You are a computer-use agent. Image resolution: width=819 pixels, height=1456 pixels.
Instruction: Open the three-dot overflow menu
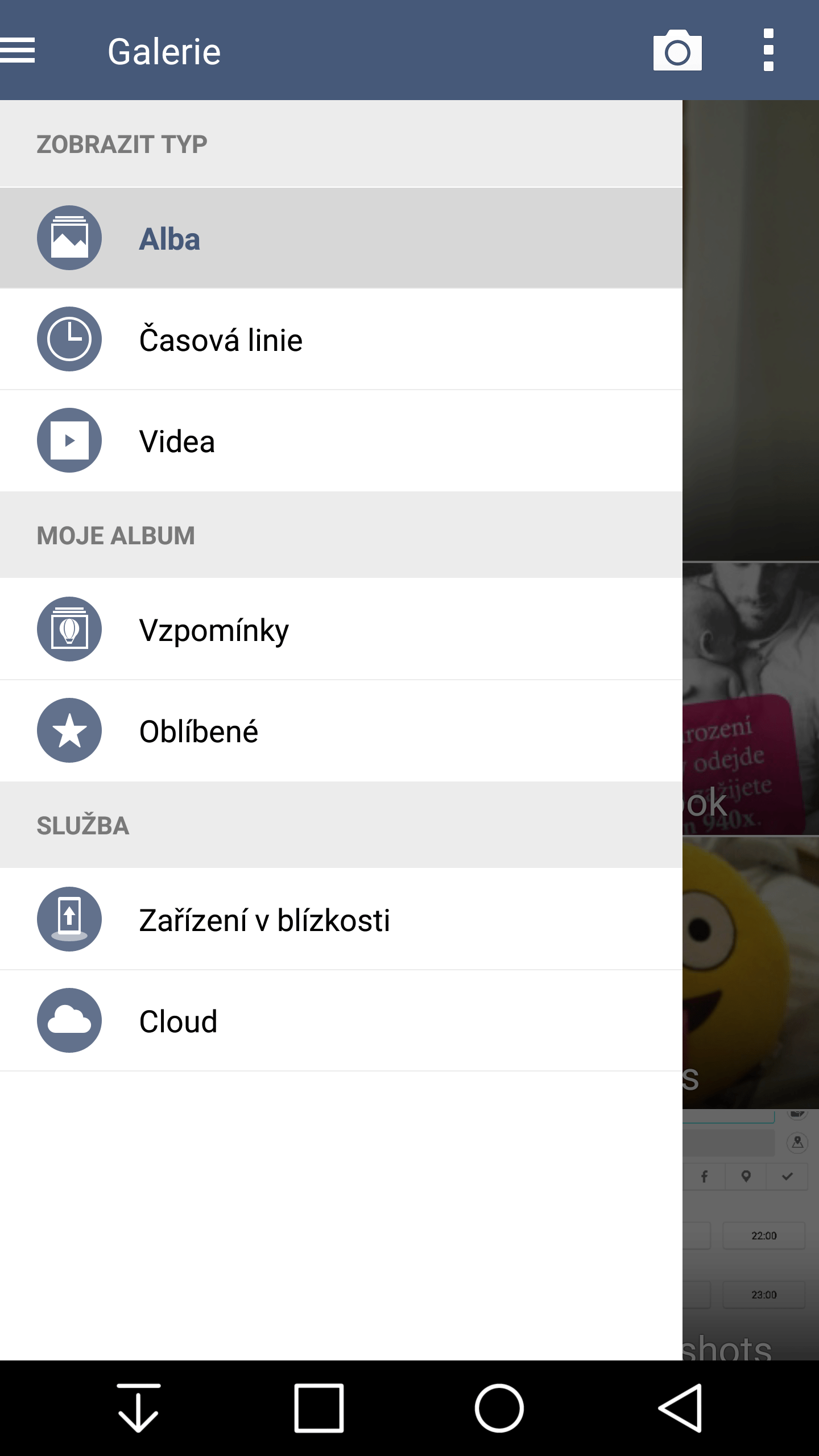pyautogui.click(x=768, y=51)
